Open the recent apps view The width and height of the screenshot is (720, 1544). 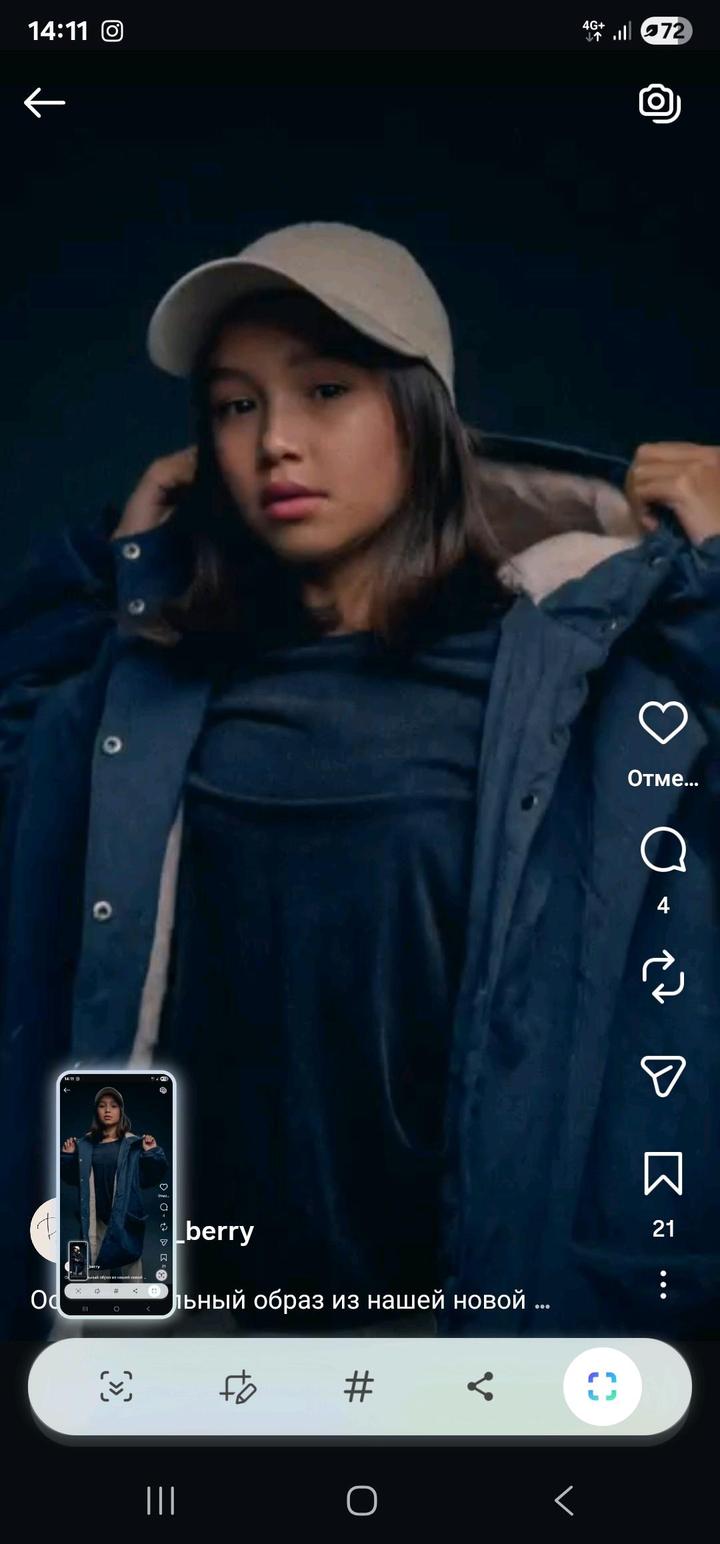coord(160,1500)
